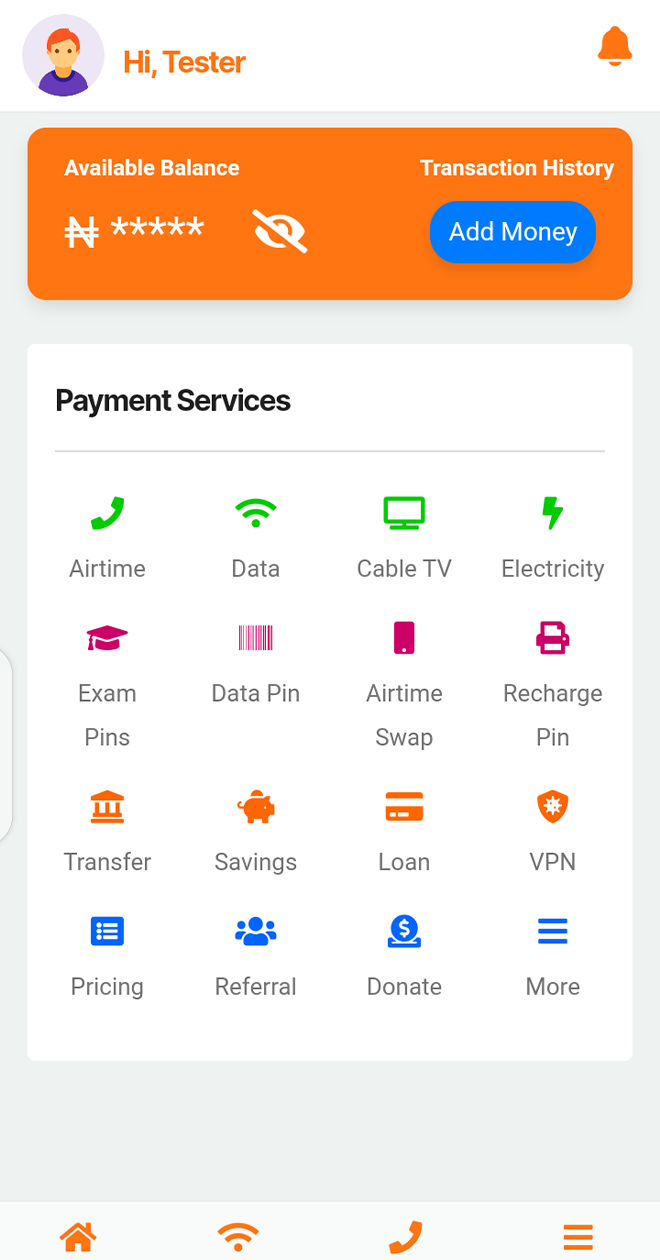Open the Airtime service
This screenshot has height=1260, width=660.
pos(107,538)
